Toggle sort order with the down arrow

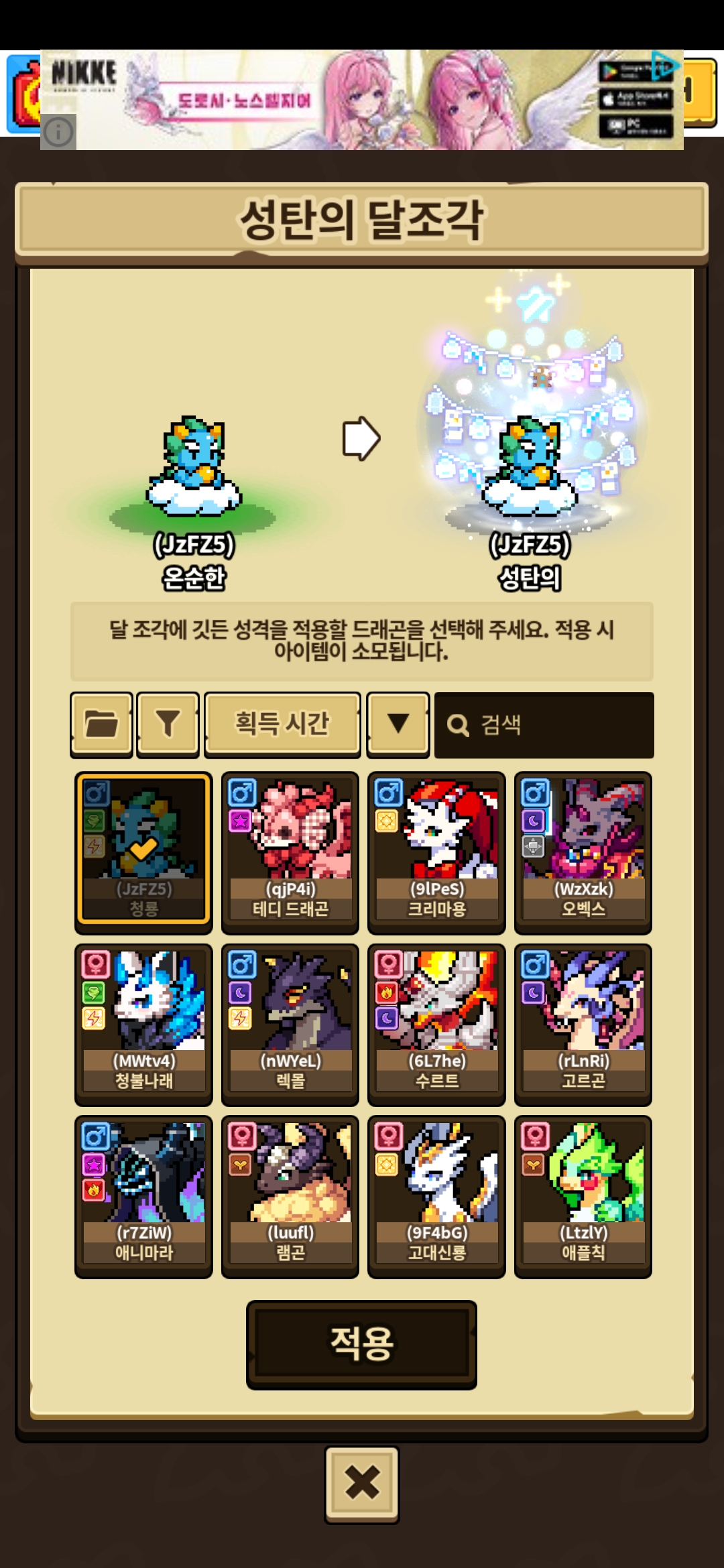pyautogui.click(x=398, y=724)
